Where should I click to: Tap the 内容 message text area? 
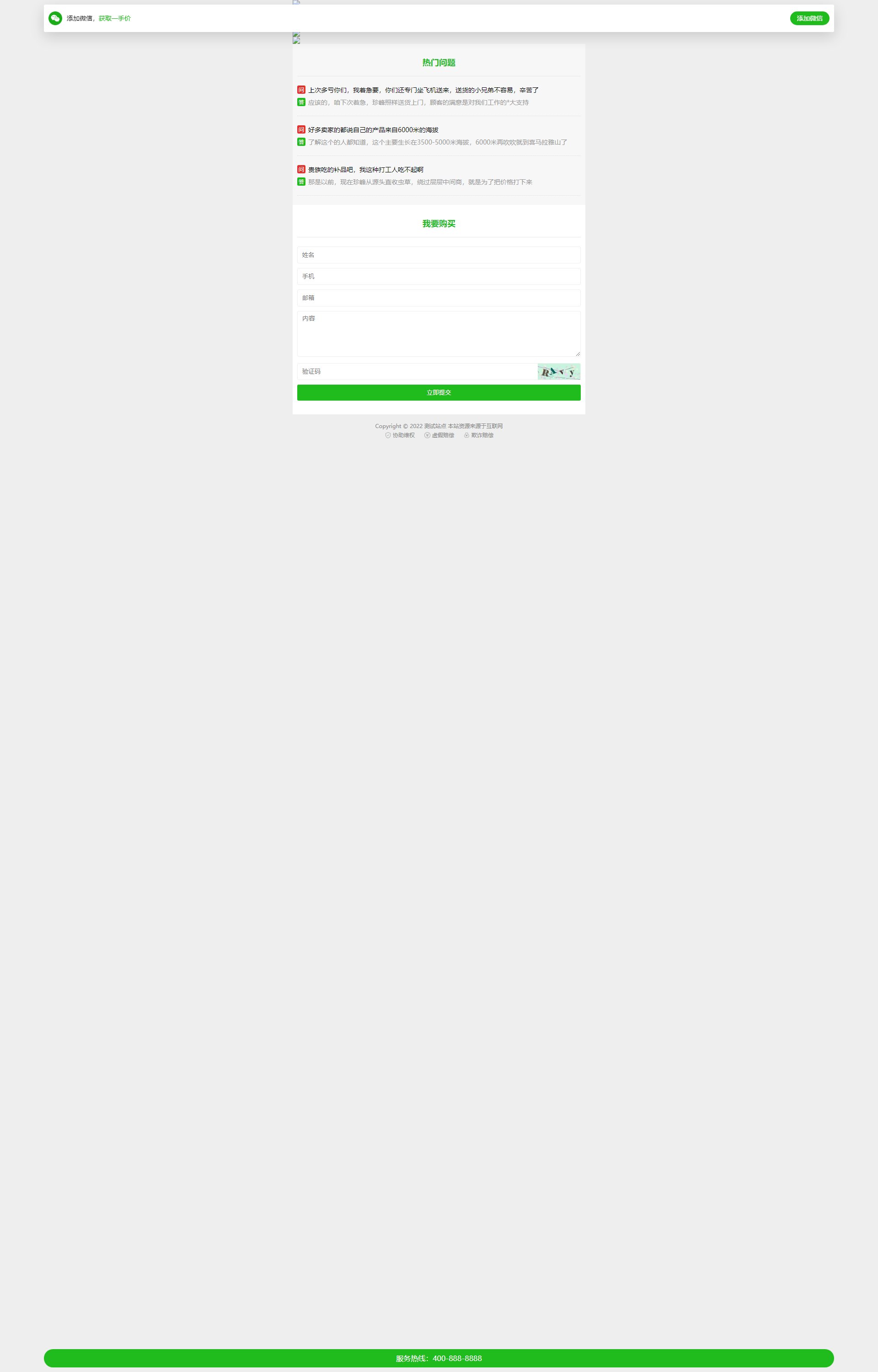439,333
